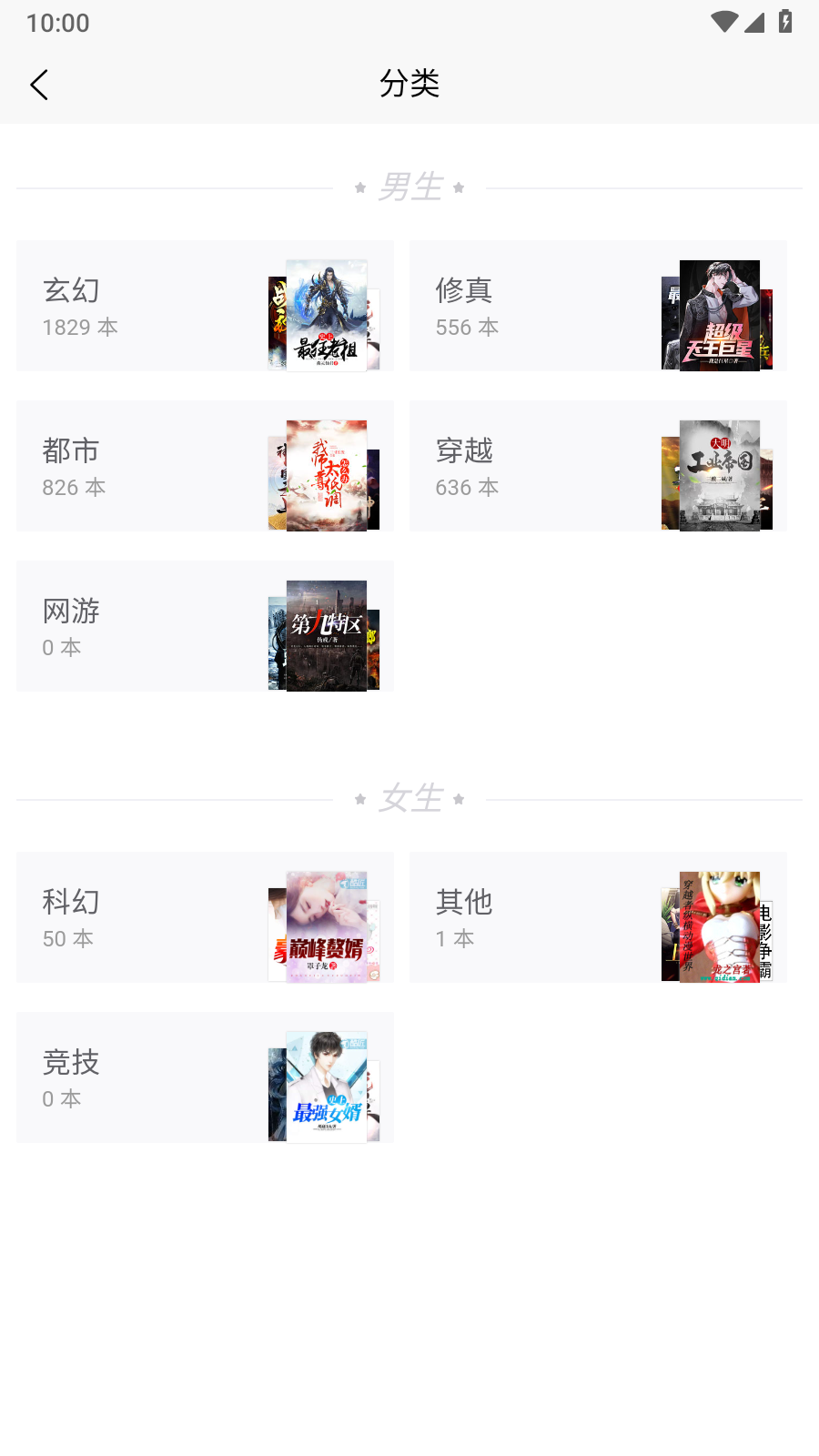Select the 竞技 category card
819x1456 pixels.
click(x=205, y=1077)
